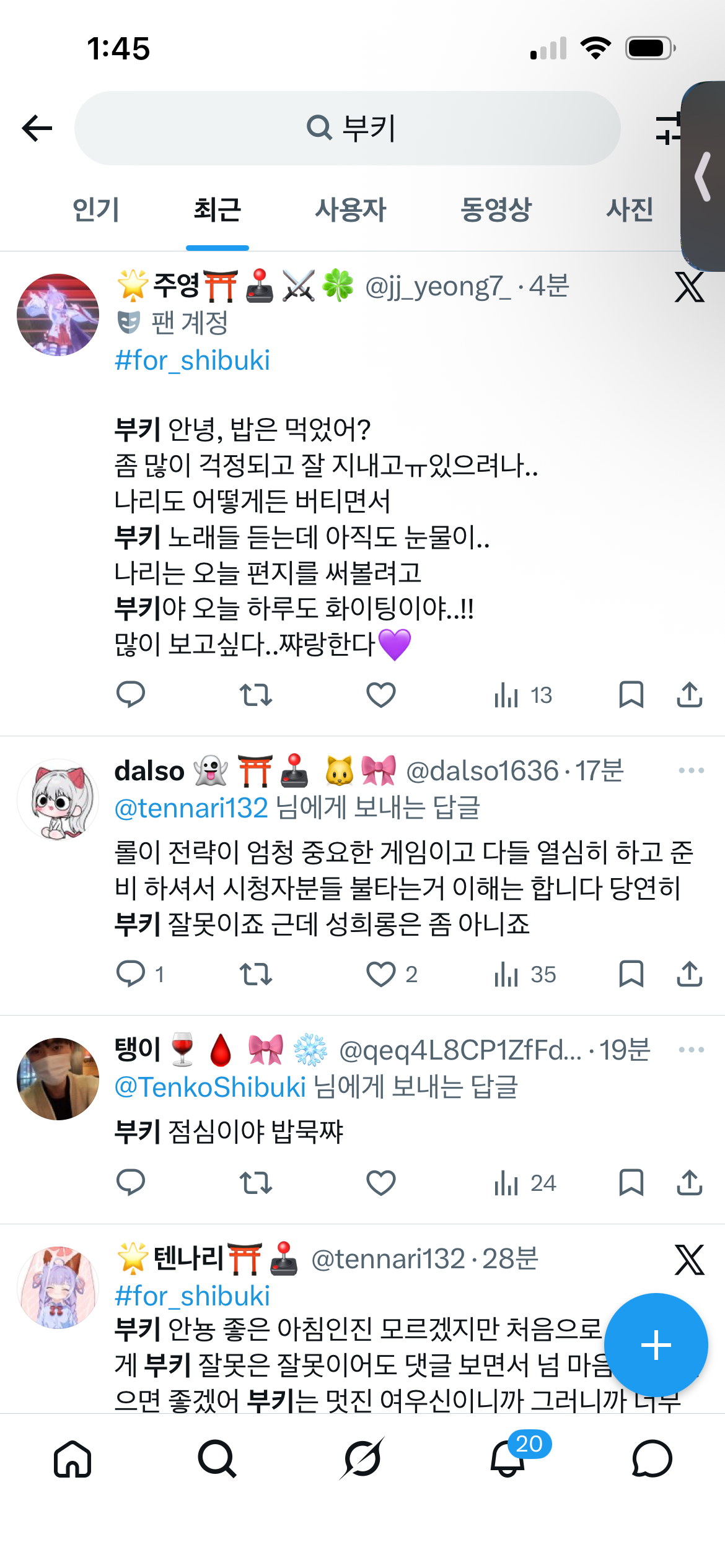Like 탱이's post
The image size is (725, 1568).
coord(380,1183)
